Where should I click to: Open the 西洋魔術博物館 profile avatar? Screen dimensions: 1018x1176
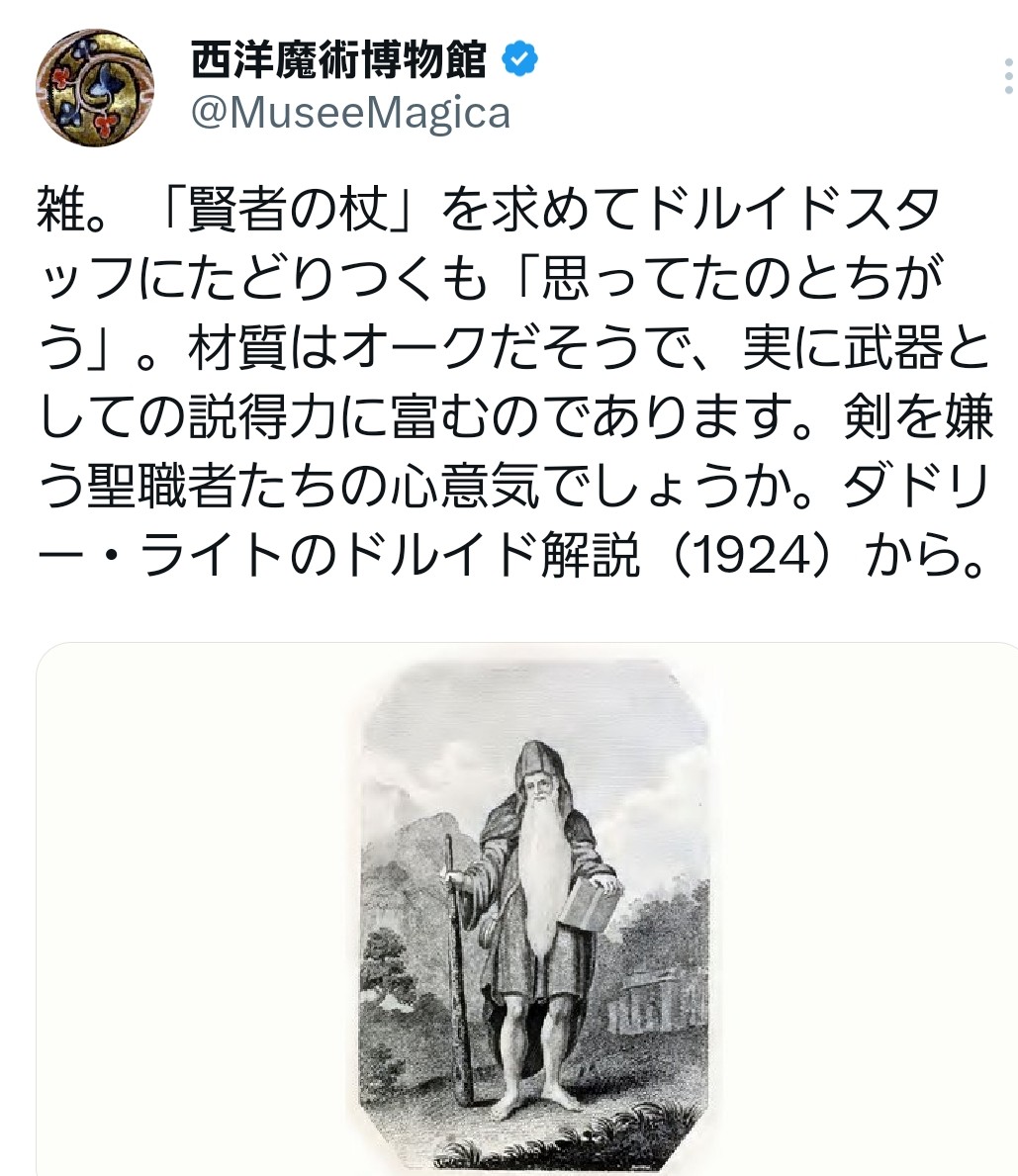point(95,88)
